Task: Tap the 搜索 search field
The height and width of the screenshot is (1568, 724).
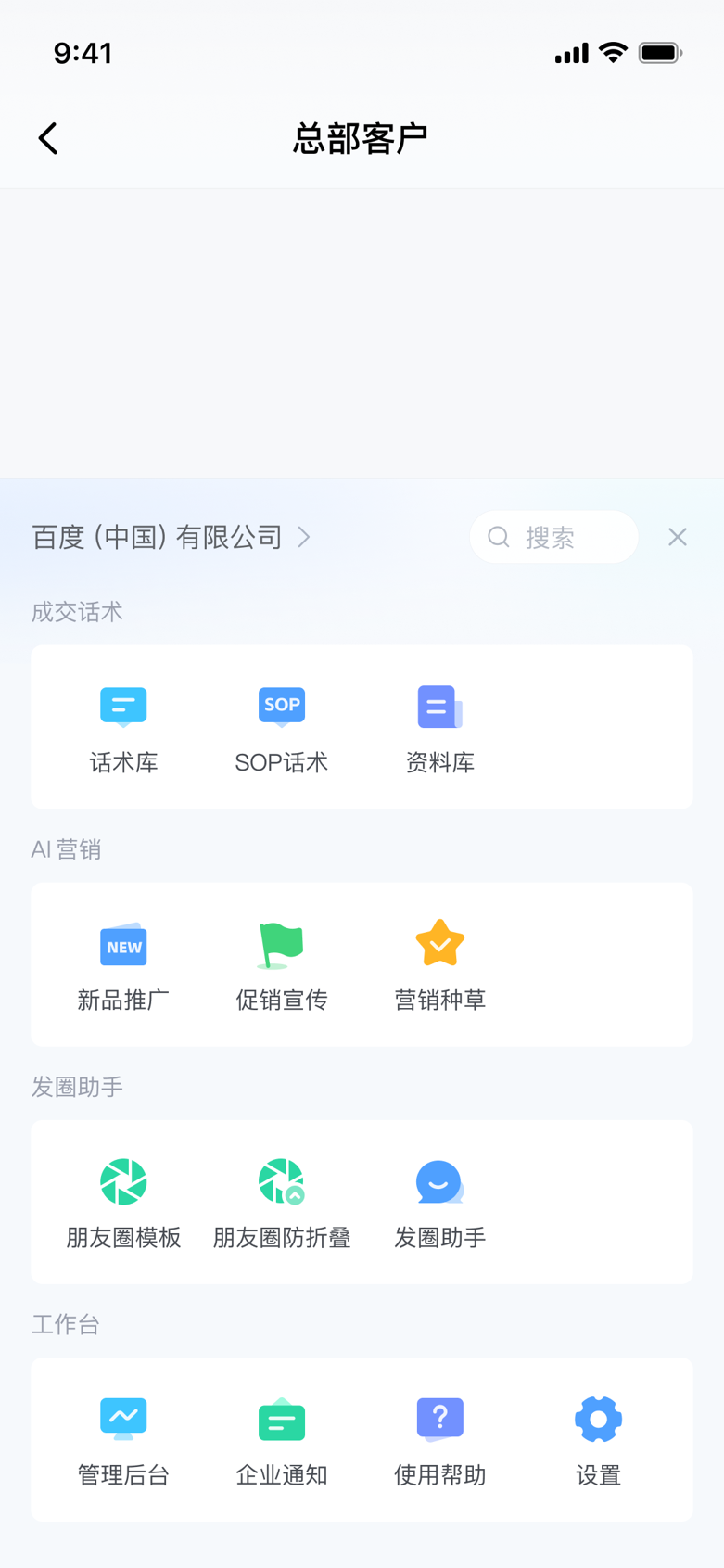Action: 553,537
